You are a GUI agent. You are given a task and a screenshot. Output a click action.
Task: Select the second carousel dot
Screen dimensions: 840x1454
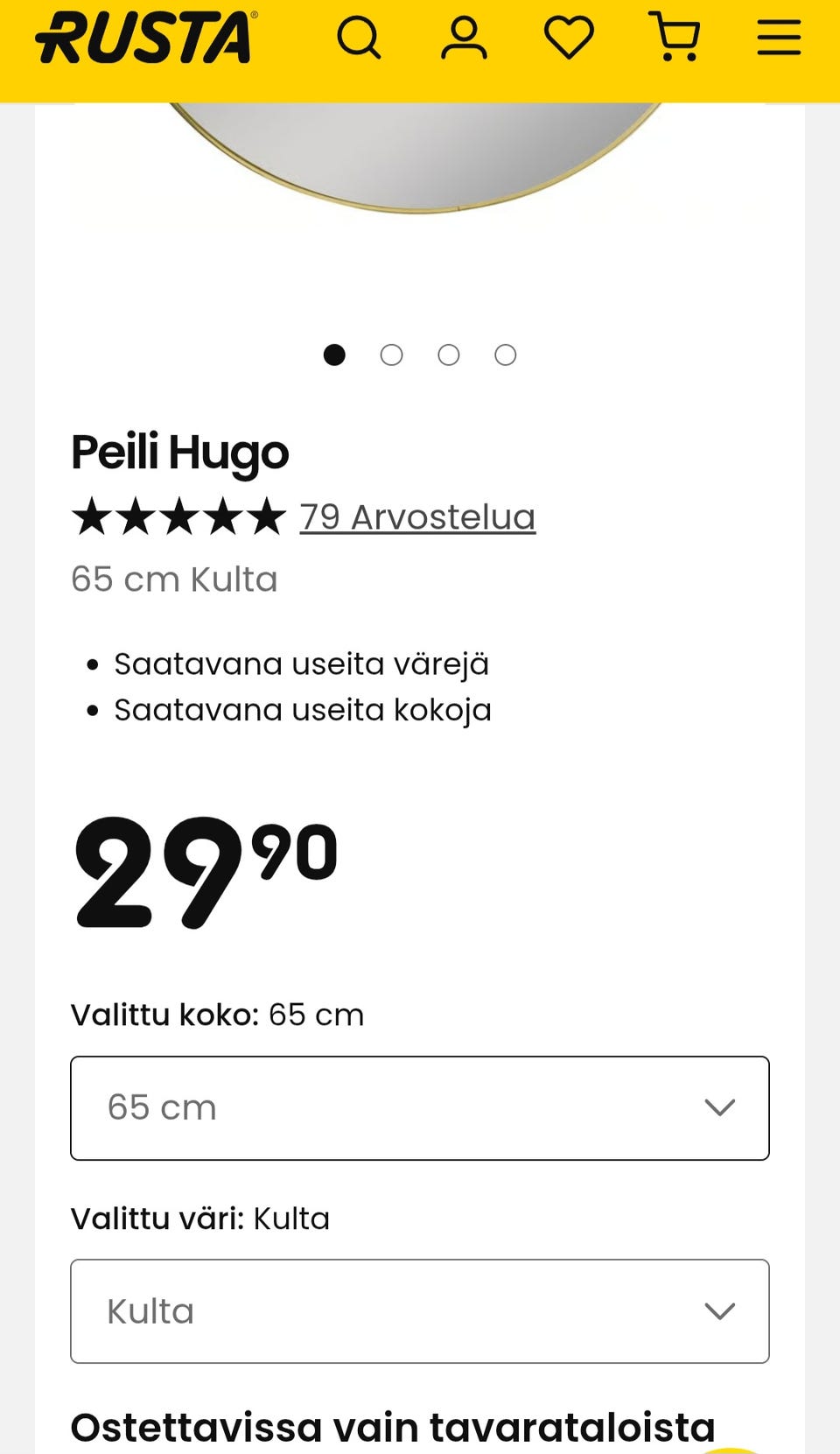pyautogui.click(x=391, y=355)
